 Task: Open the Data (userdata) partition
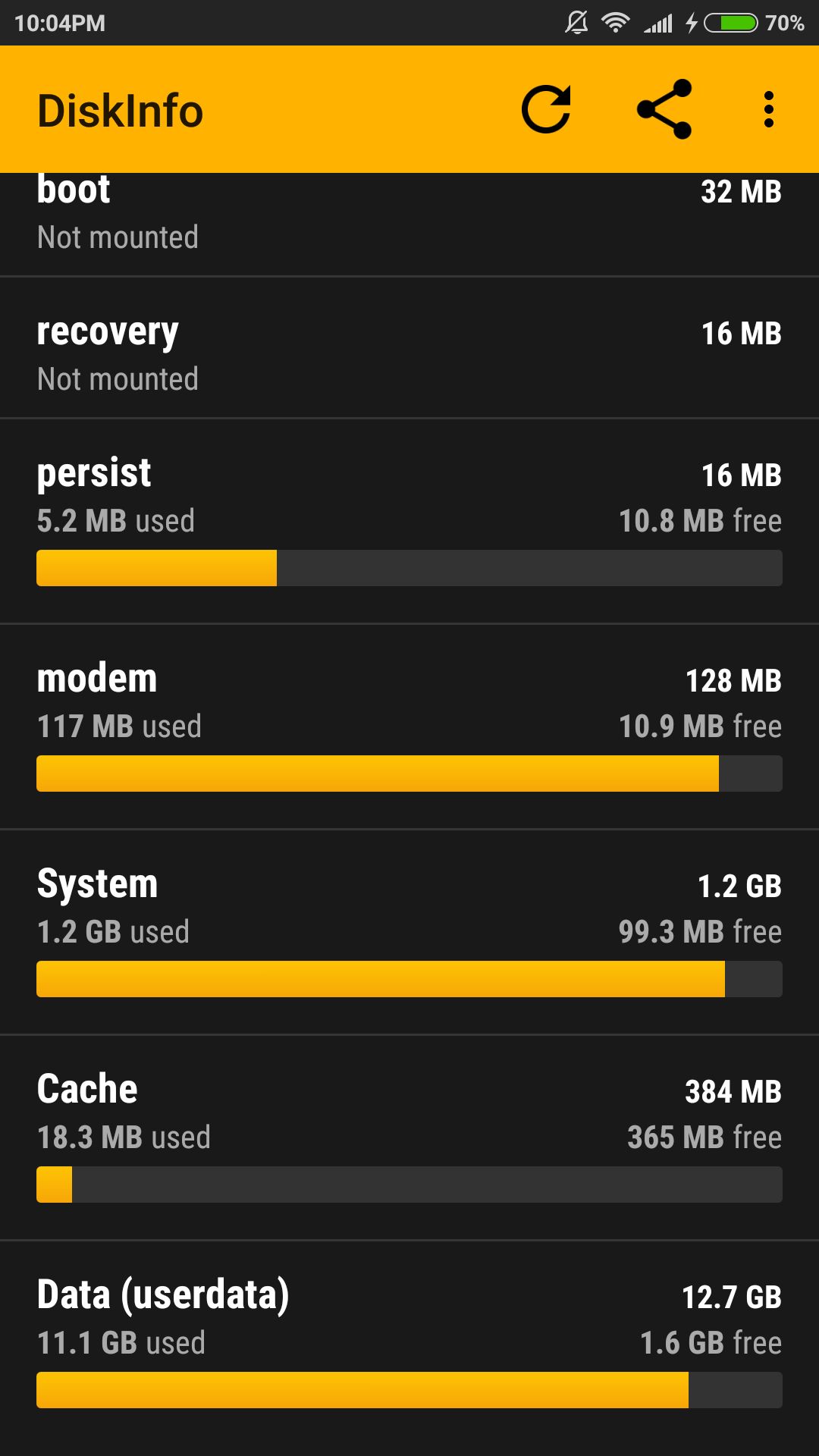(409, 1343)
